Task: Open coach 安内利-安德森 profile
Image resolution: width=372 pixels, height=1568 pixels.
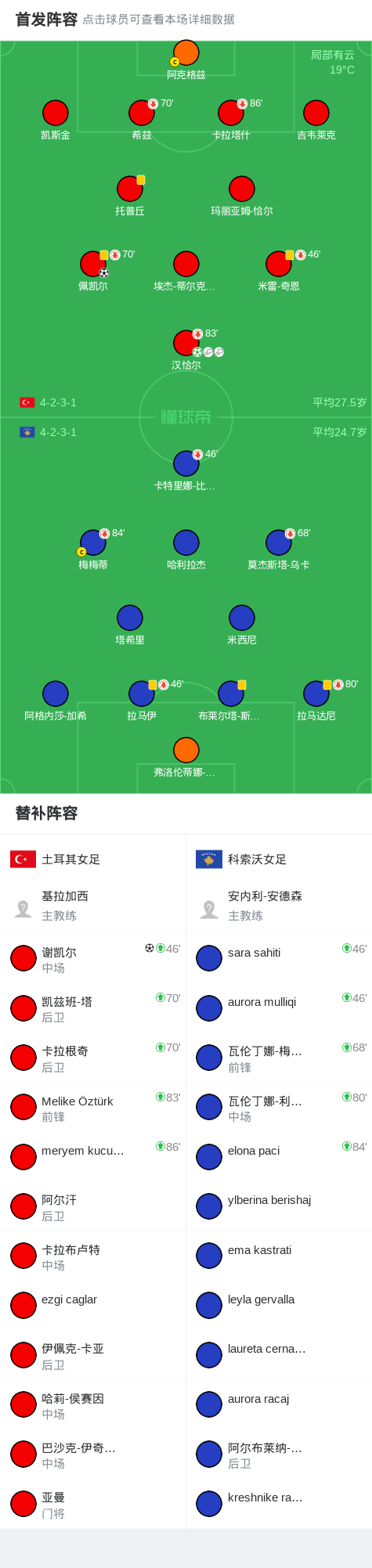Action: [x=279, y=906]
